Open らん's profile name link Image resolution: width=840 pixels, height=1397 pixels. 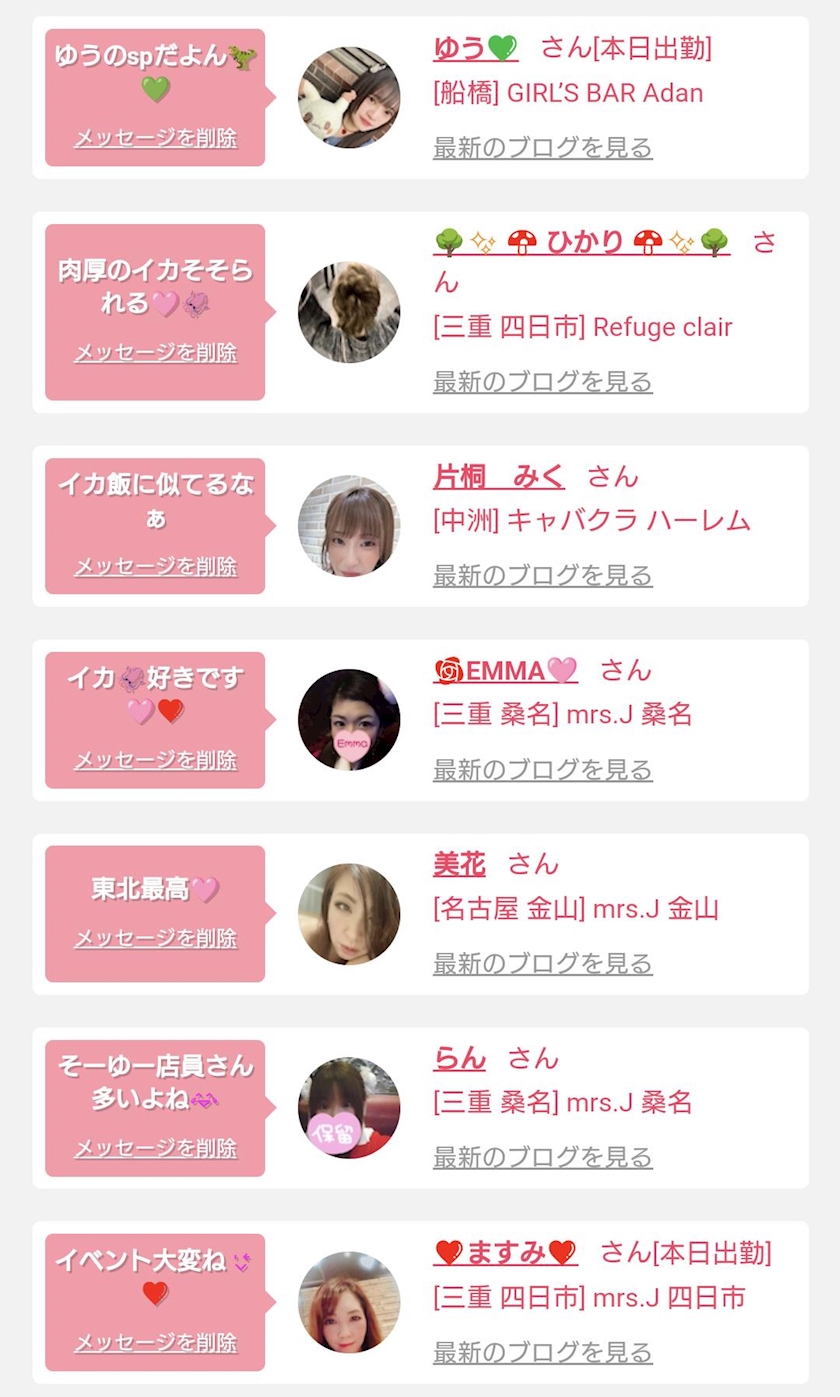[x=459, y=1059]
